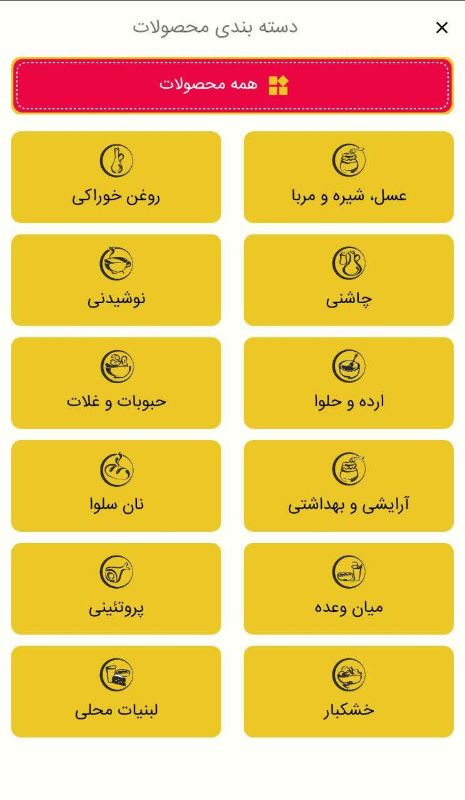Screen dimensions: 465x800
Task: Close the product categories panel
Action: coord(442,28)
